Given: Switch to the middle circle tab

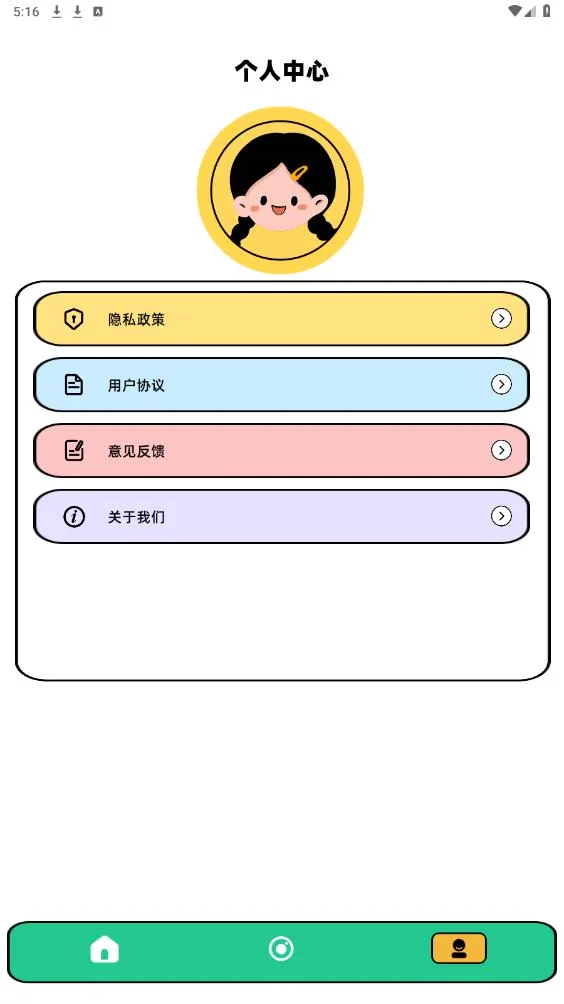Looking at the screenshot, I should tap(281, 948).
